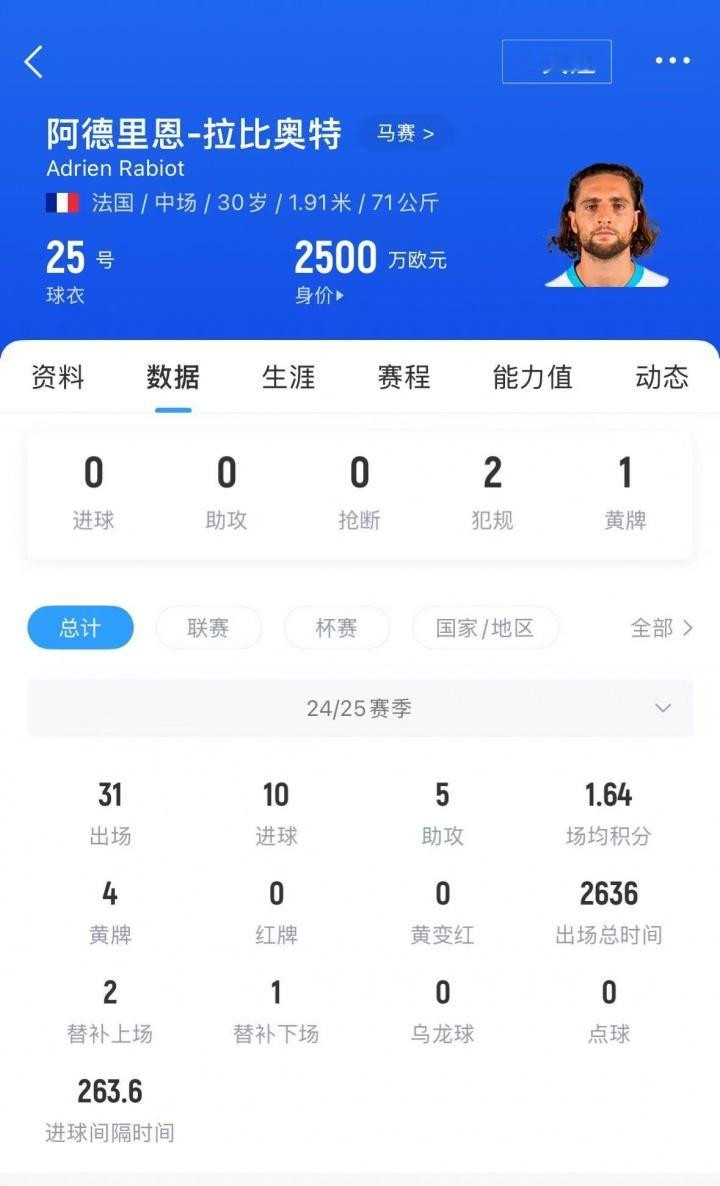Filter stats by 联赛 league

coord(208,628)
